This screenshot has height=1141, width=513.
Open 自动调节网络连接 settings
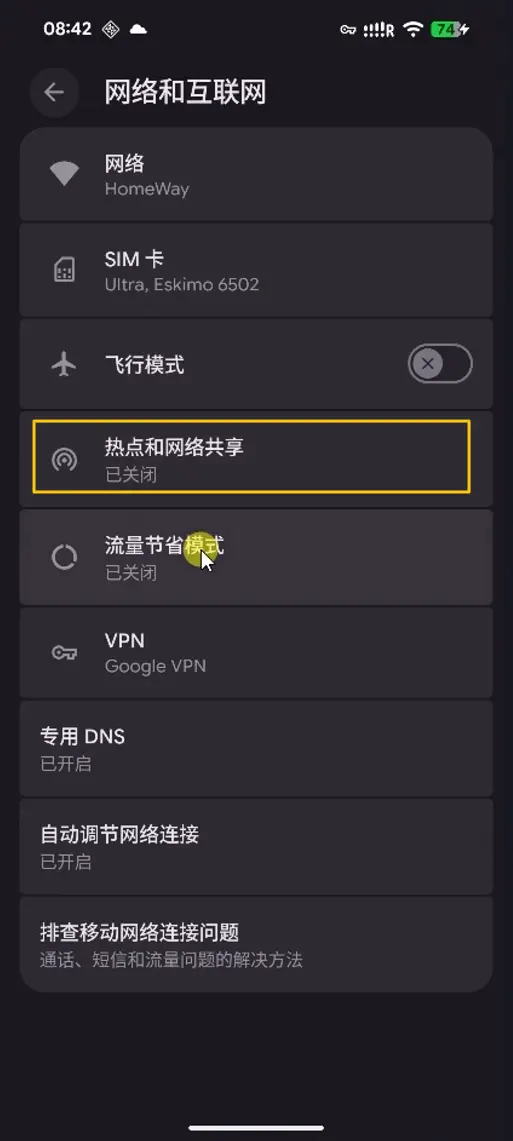coord(256,846)
